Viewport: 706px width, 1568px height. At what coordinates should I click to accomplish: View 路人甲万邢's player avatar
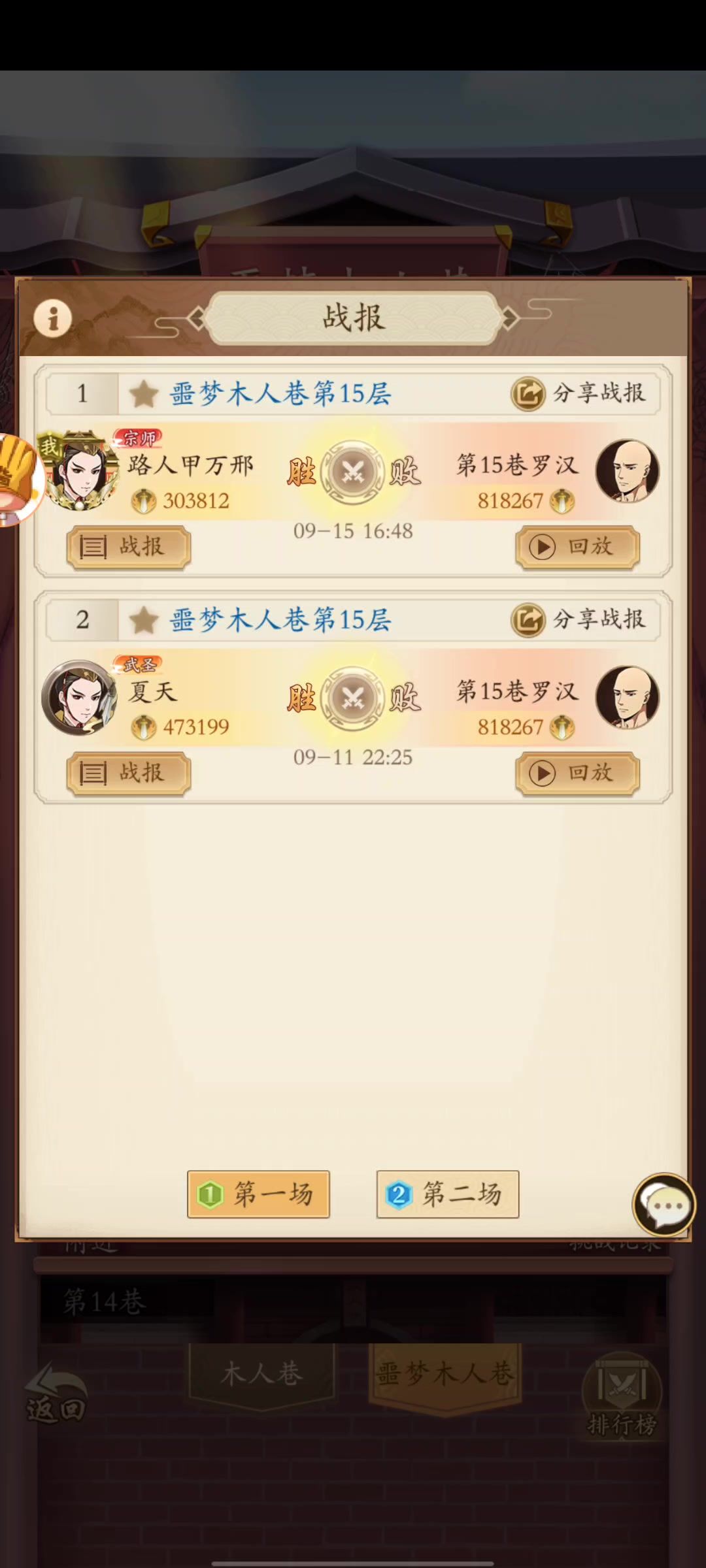coord(80,470)
